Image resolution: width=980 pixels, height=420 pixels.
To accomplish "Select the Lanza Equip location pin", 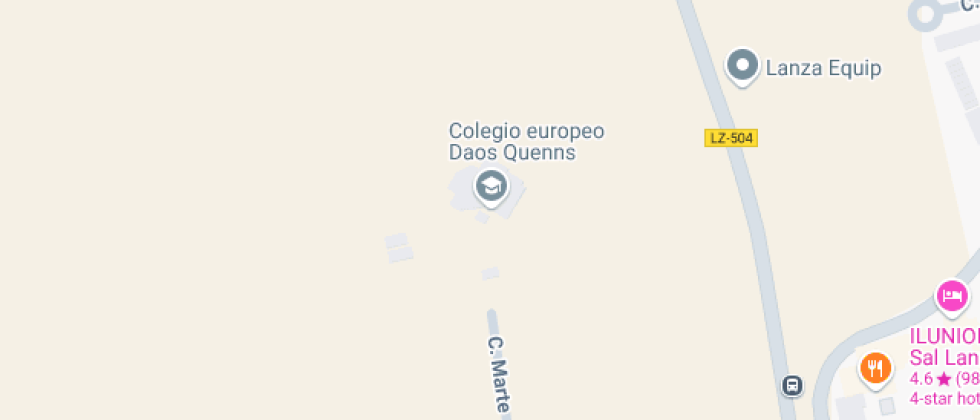I will click(x=742, y=67).
